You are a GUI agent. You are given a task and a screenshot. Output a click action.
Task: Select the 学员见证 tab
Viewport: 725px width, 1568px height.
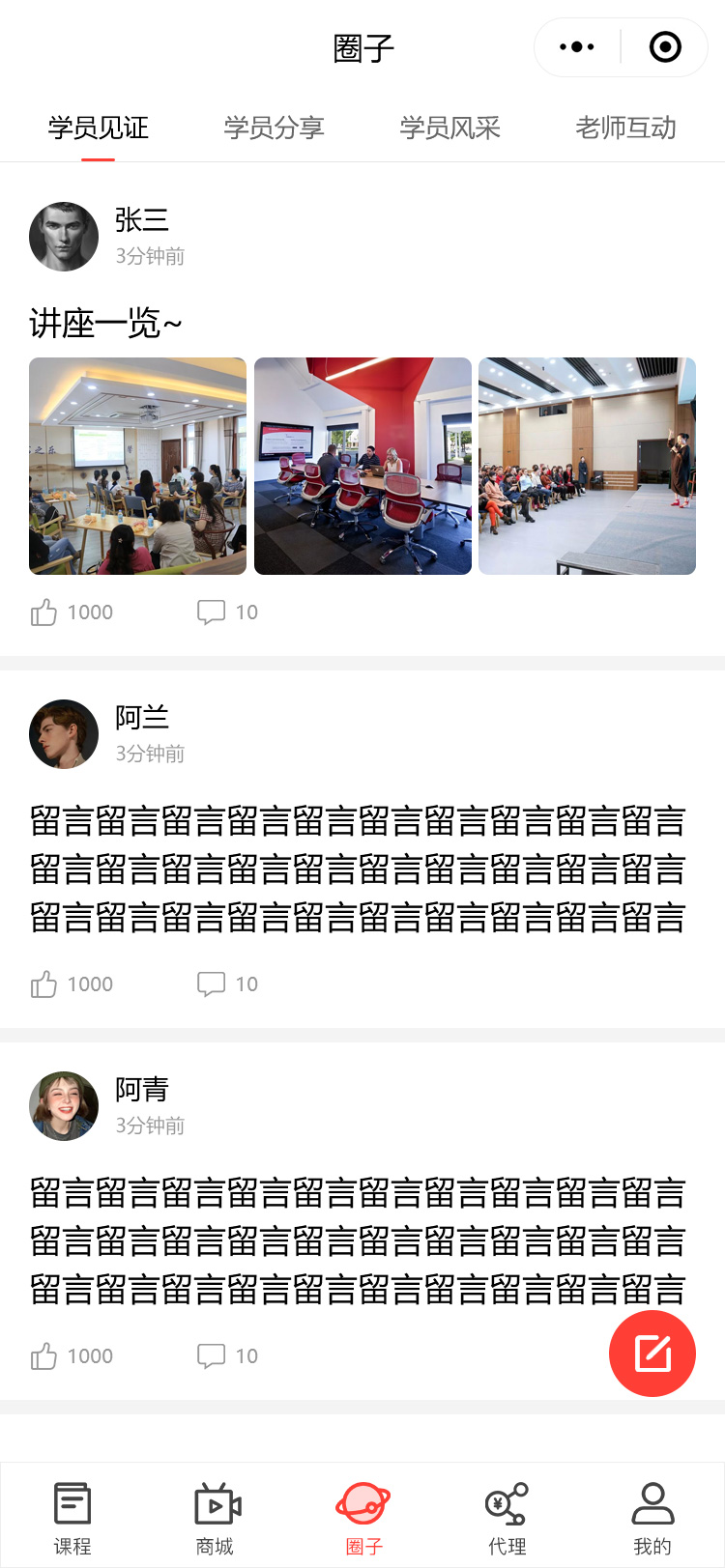(x=98, y=128)
